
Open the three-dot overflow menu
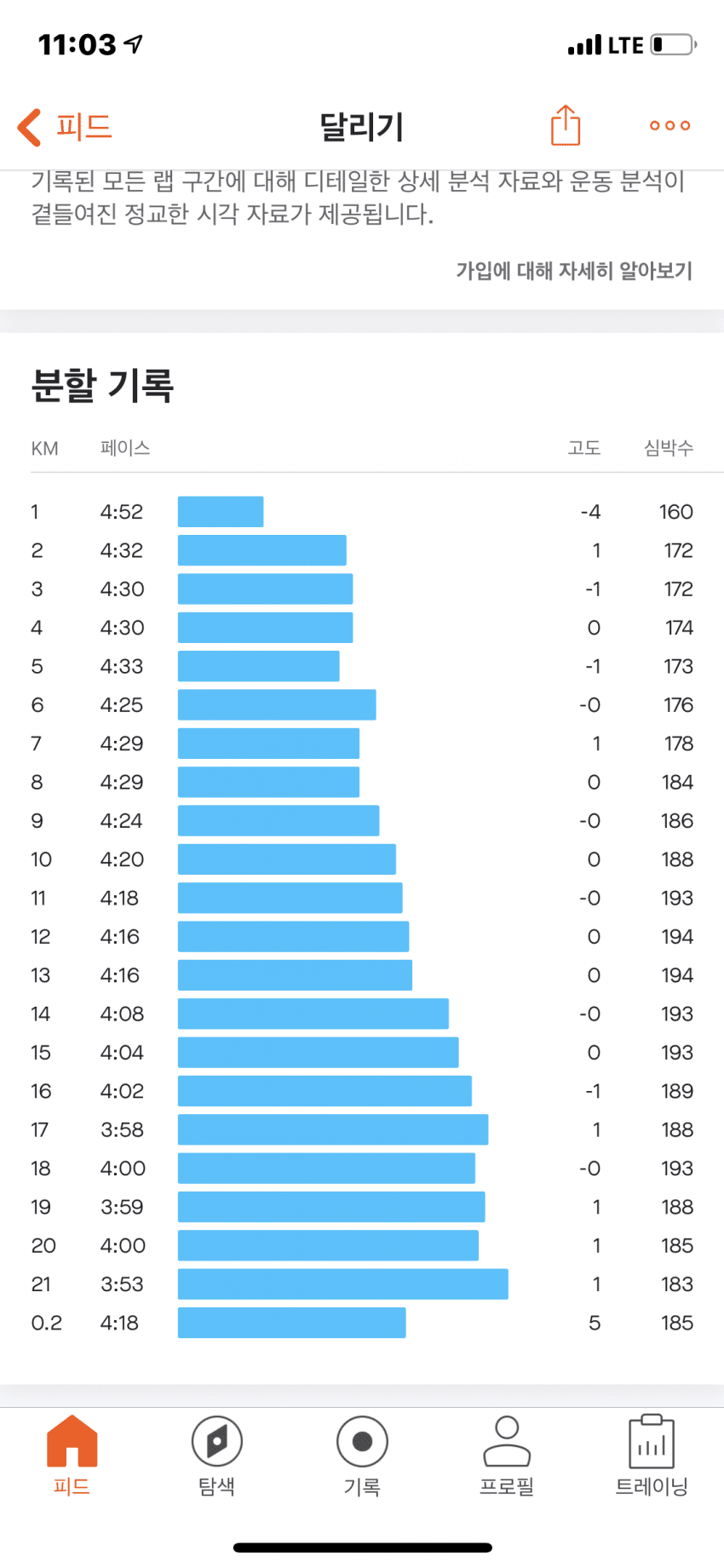click(669, 126)
